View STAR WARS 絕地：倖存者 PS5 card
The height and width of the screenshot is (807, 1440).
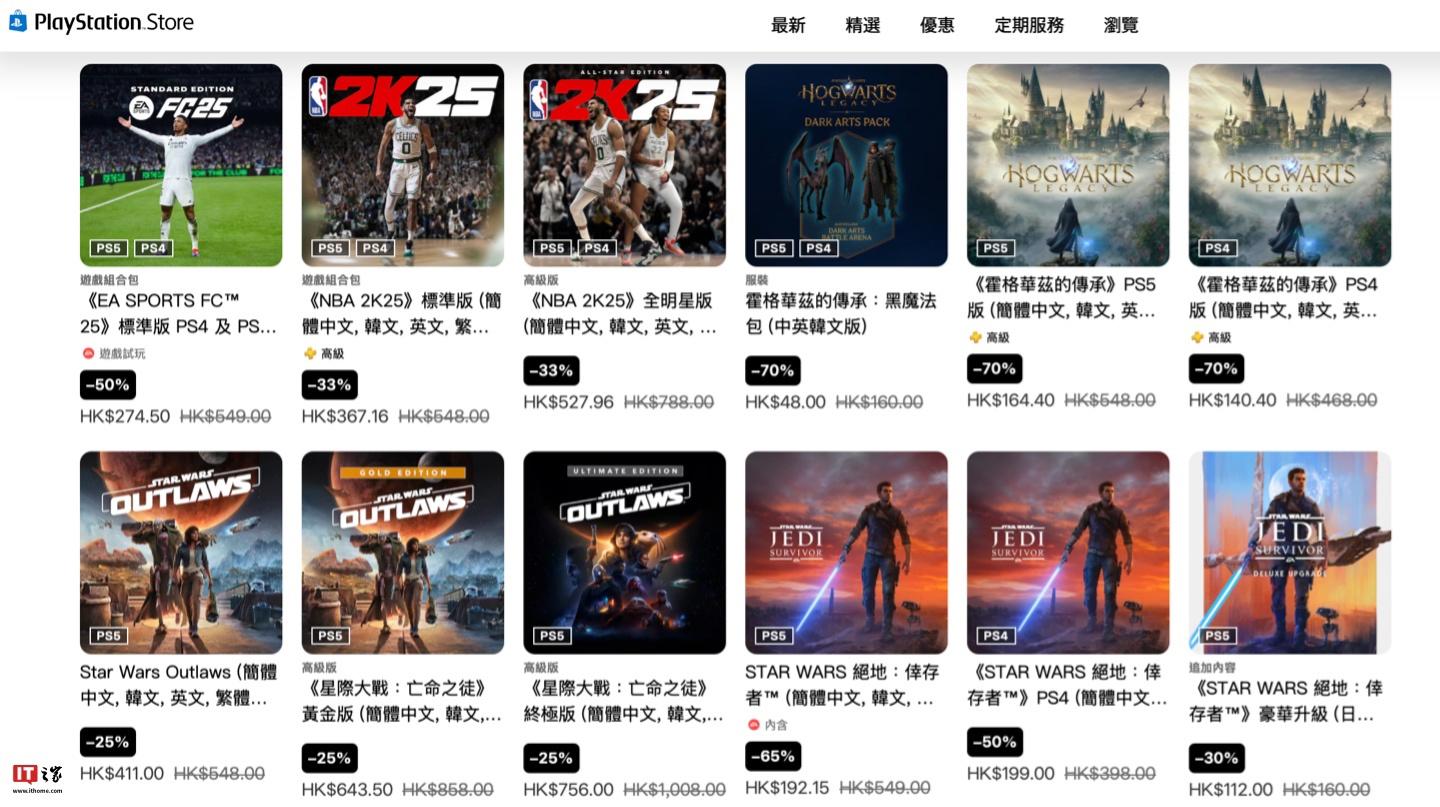(x=846, y=552)
